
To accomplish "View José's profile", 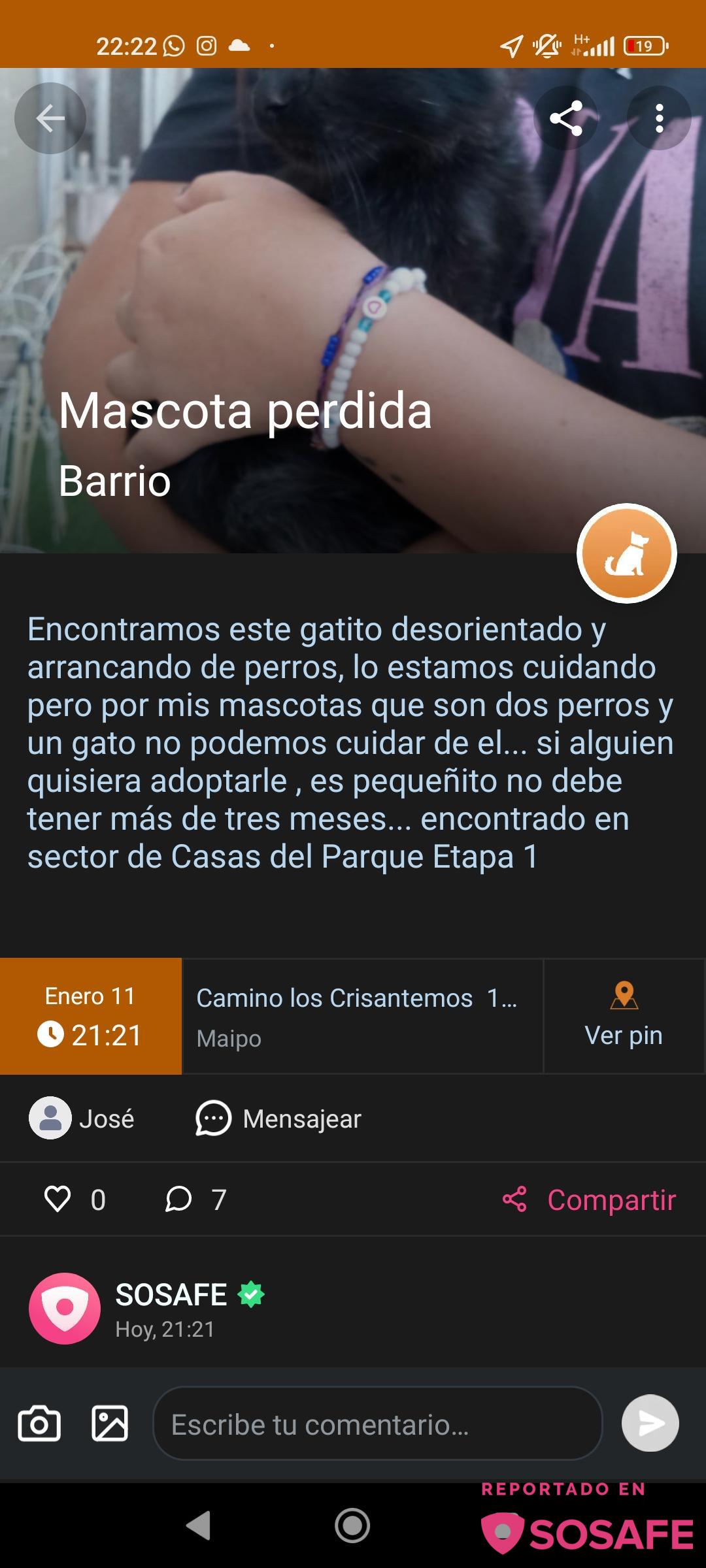I will [82, 1119].
